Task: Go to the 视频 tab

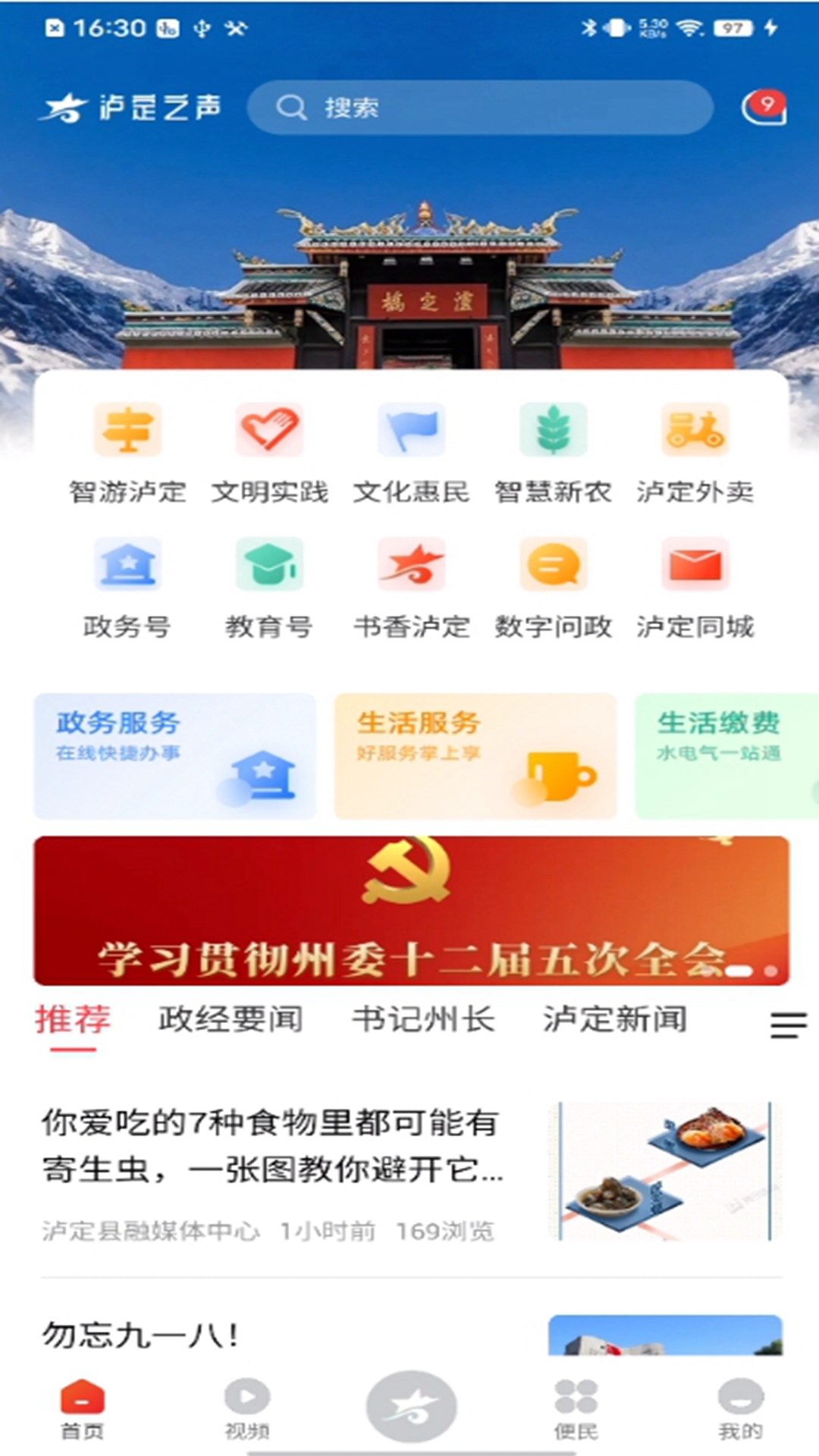Action: point(247,1409)
